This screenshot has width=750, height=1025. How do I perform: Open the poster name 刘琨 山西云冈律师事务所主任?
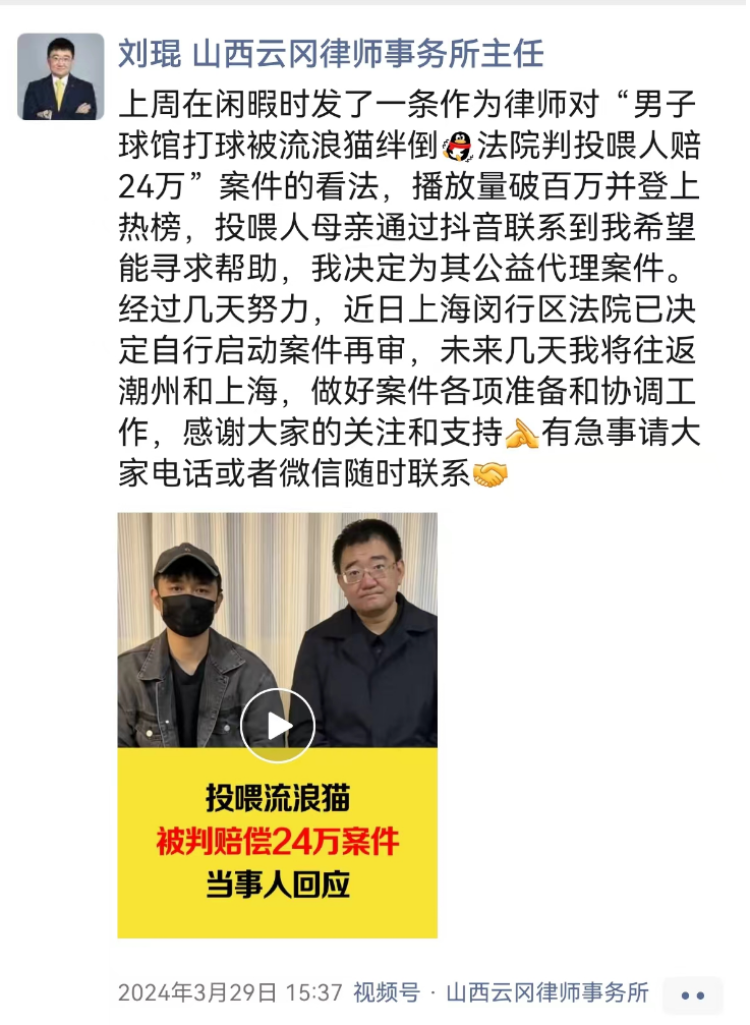[330, 55]
